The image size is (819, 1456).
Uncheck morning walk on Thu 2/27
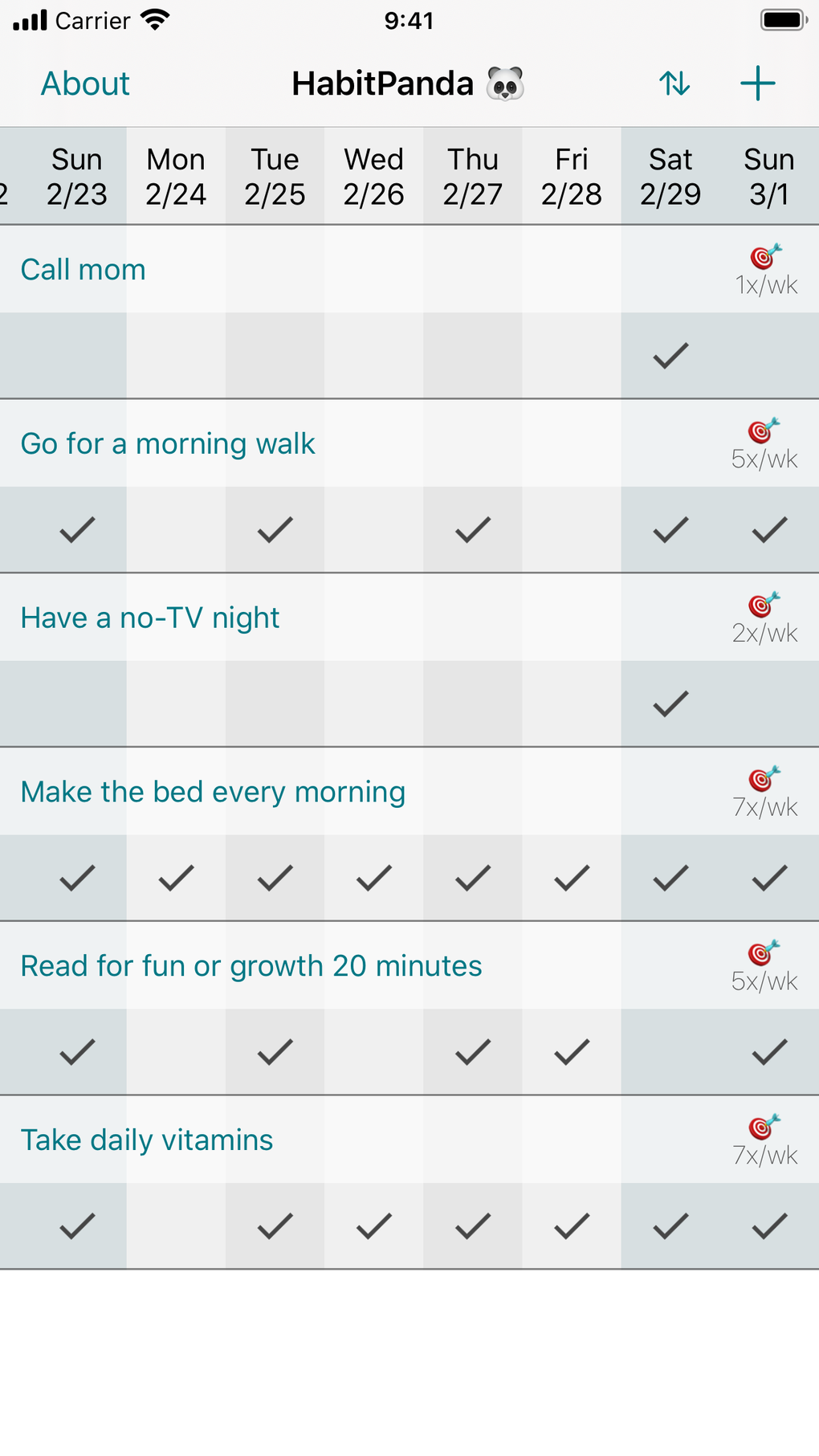[x=473, y=530]
